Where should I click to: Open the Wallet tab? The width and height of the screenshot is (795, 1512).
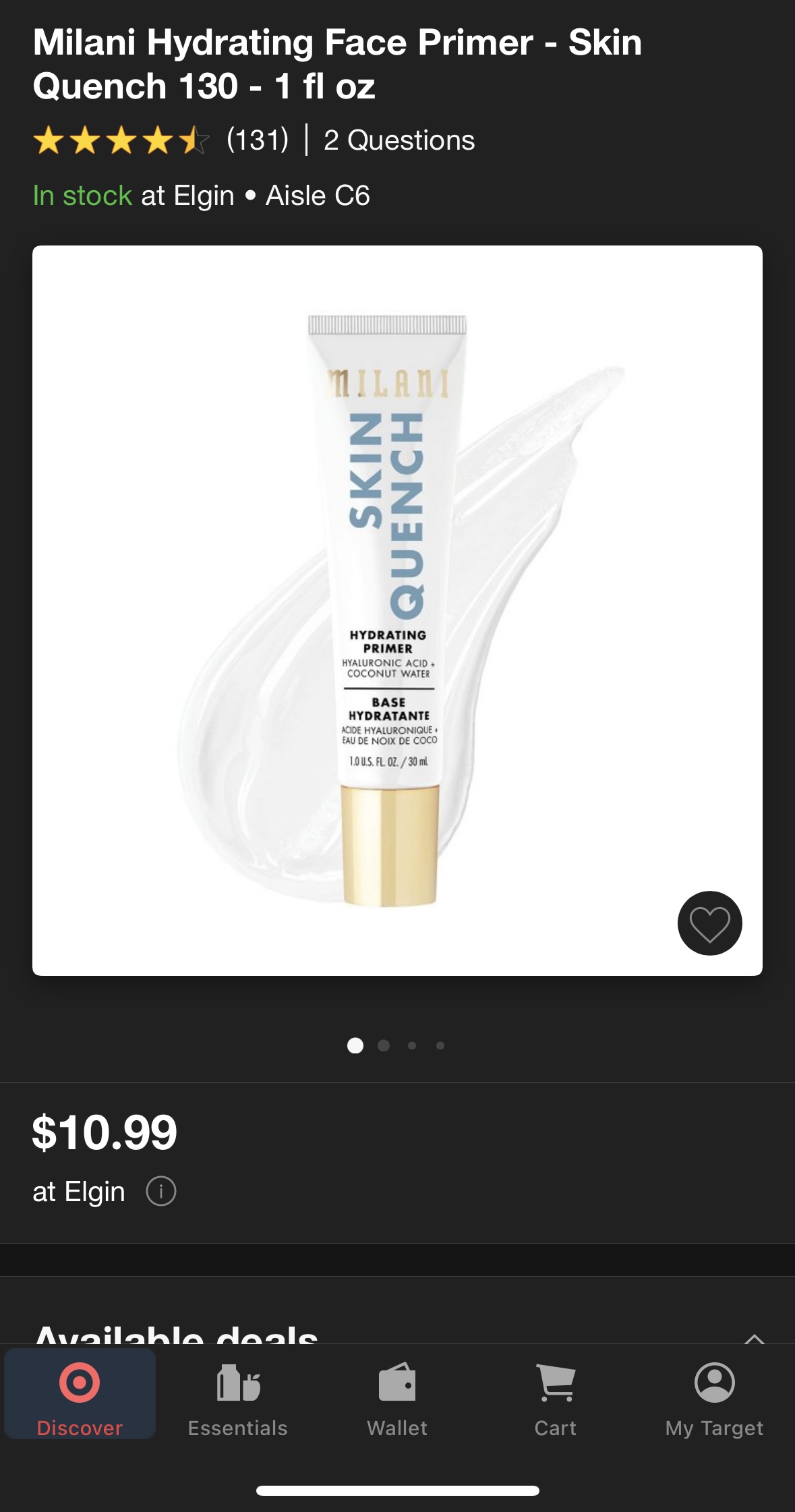tap(397, 1399)
